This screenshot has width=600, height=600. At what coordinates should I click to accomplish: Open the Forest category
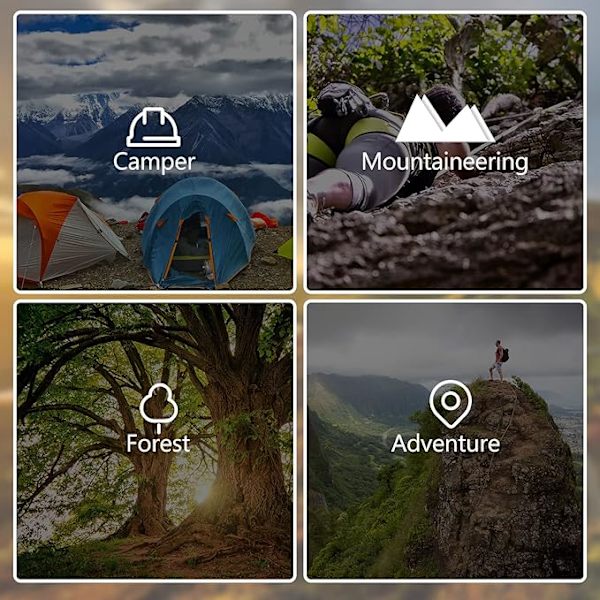[155, 440]
